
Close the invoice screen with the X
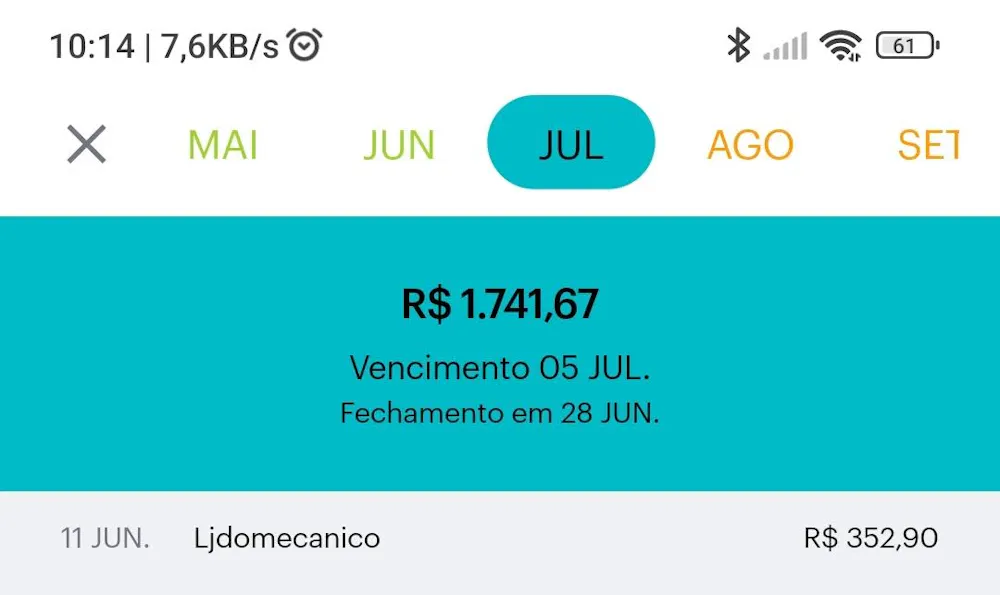tap(87, 145)
